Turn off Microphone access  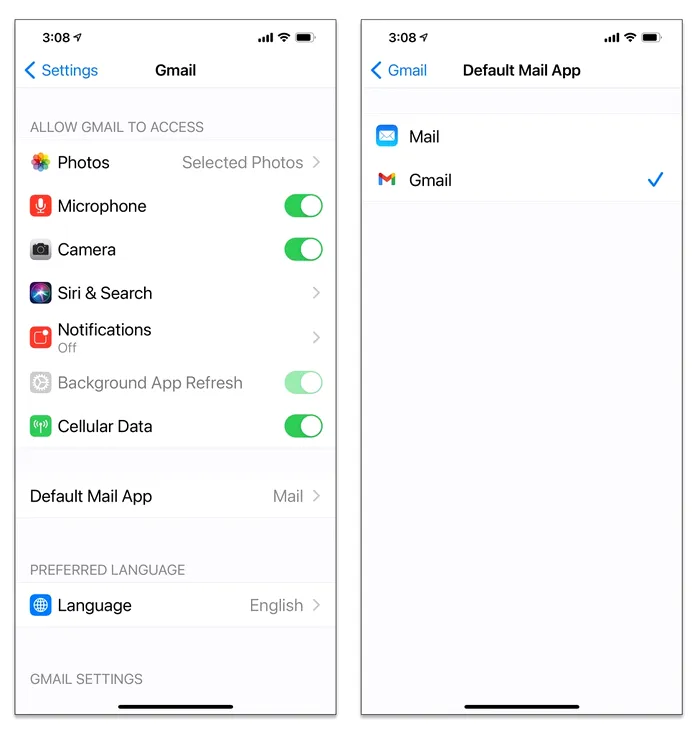tap(303, 206)
